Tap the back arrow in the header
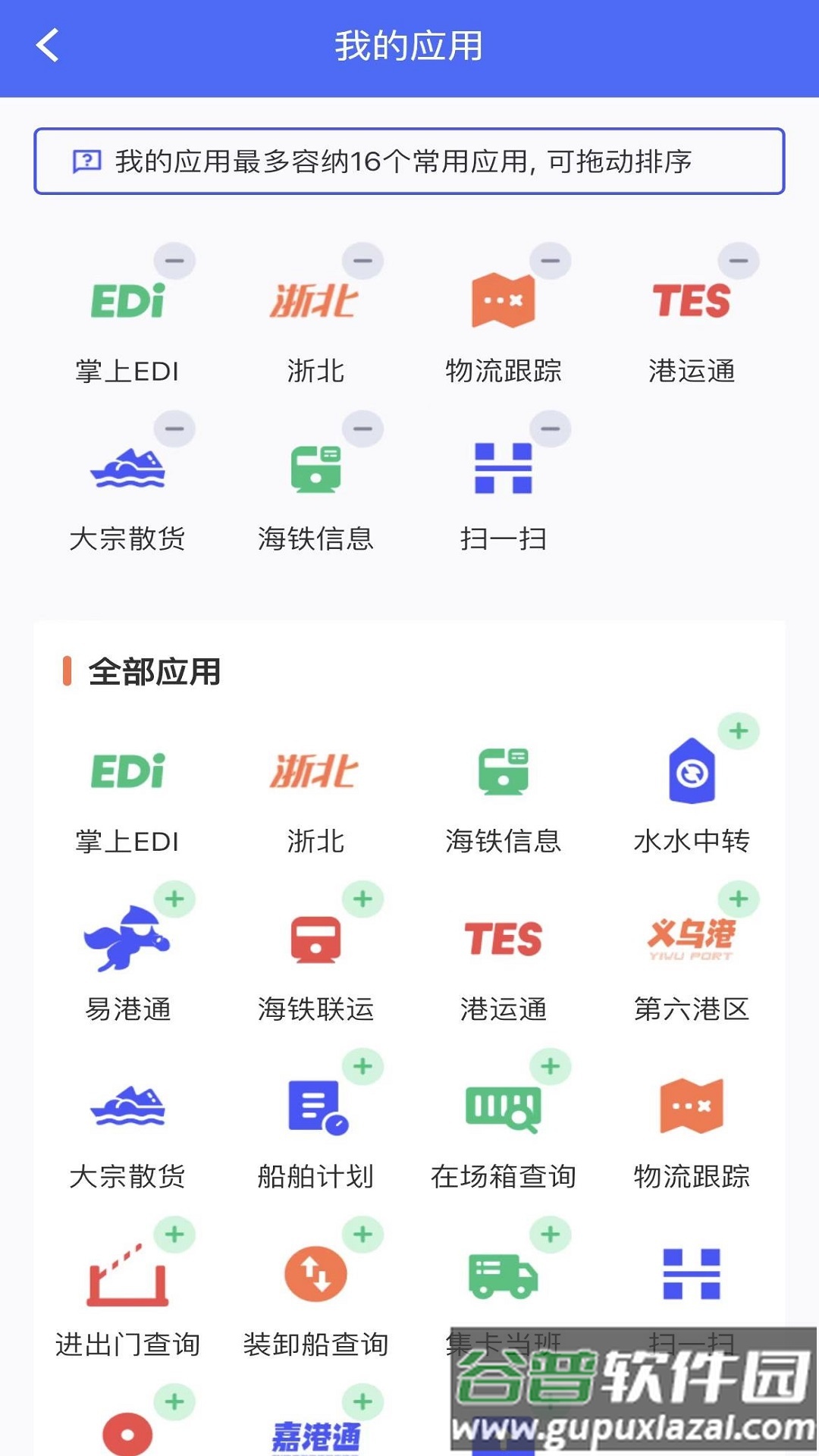 (45, 45)
